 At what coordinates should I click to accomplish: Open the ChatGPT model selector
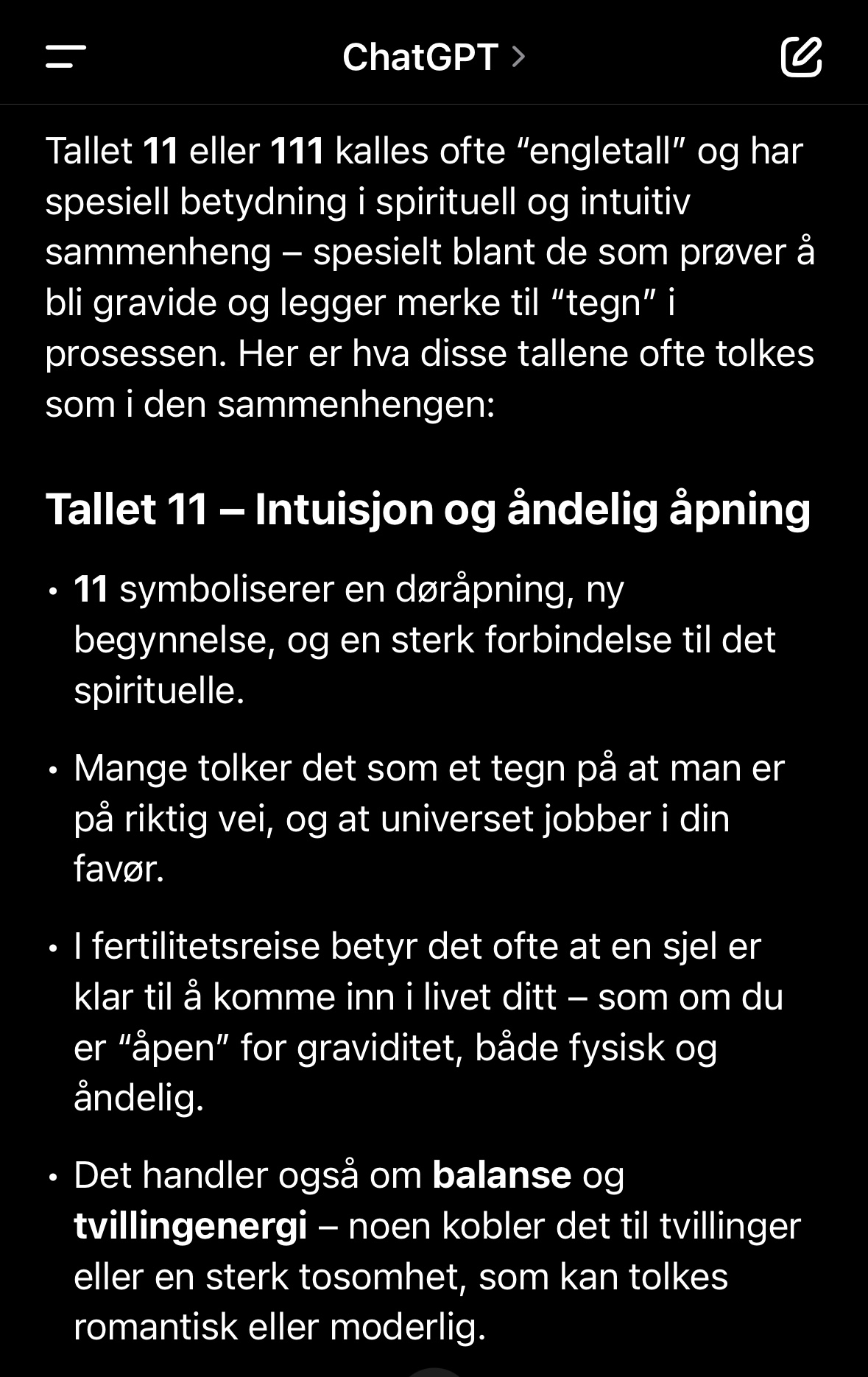tap(433, 57)
